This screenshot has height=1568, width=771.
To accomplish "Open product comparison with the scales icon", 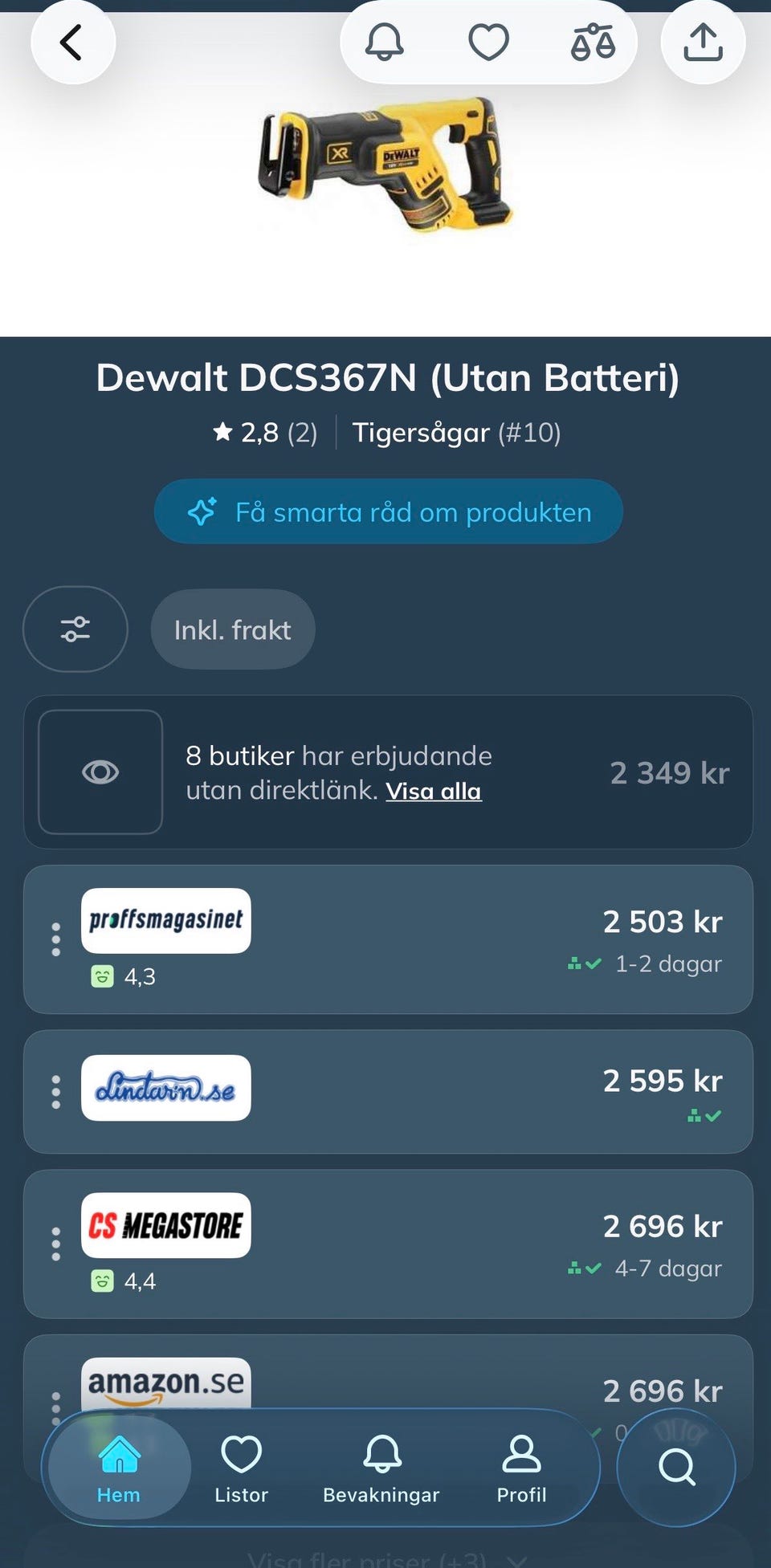I will click(593, 42).
